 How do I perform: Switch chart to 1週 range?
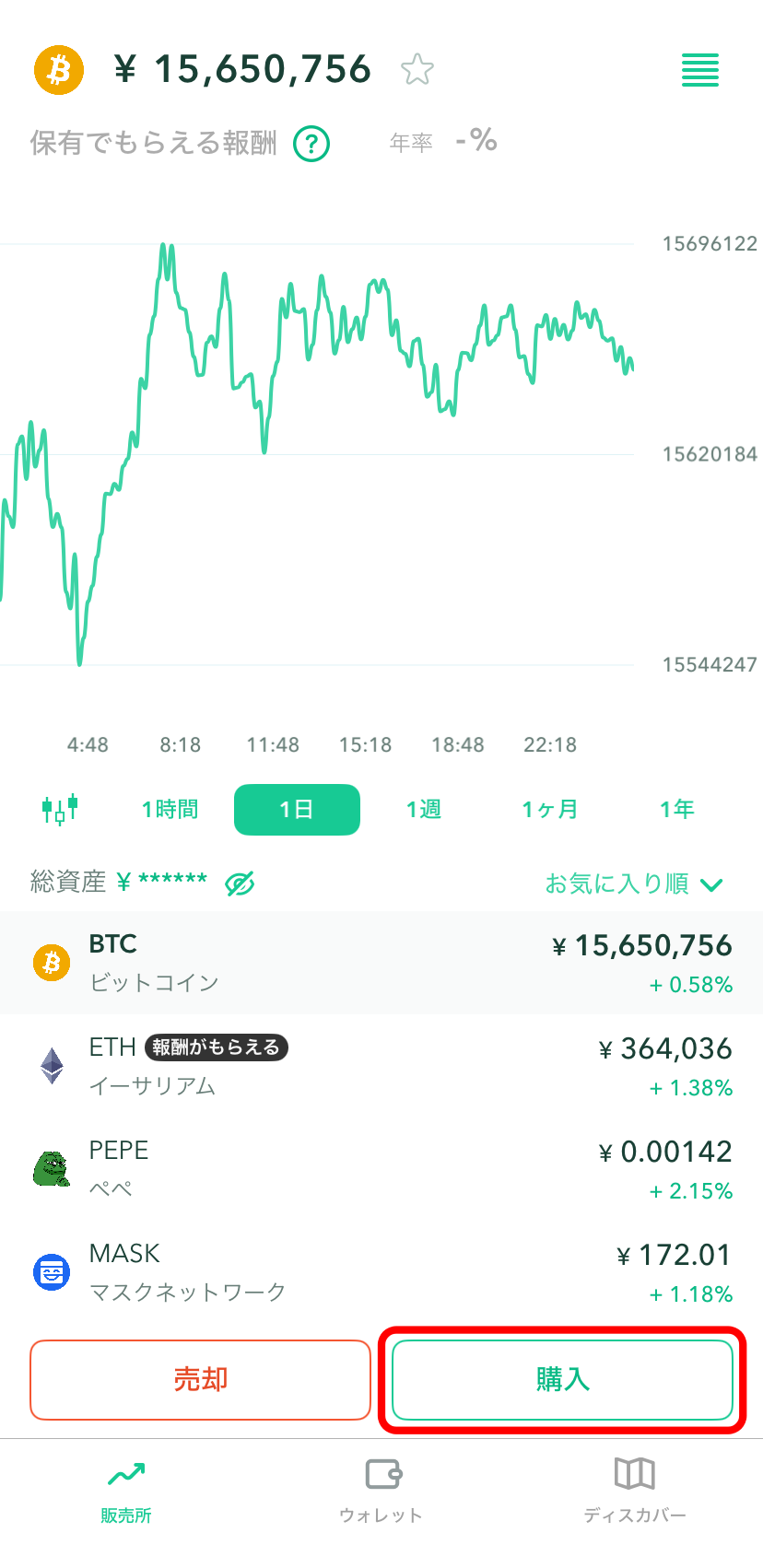click(x=424, y=810)
